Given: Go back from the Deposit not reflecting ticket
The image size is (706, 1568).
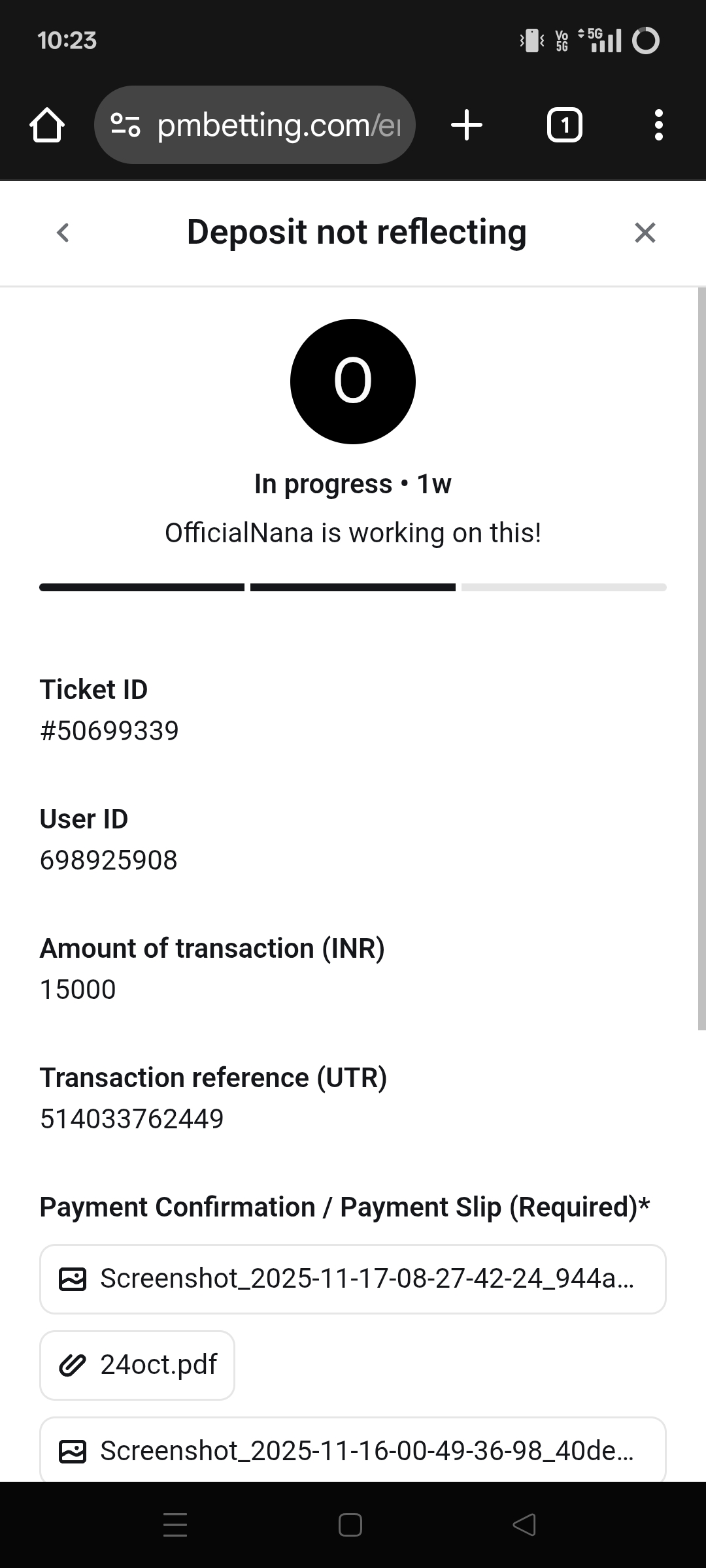Looking at the screenshot, I should (63, 233).
